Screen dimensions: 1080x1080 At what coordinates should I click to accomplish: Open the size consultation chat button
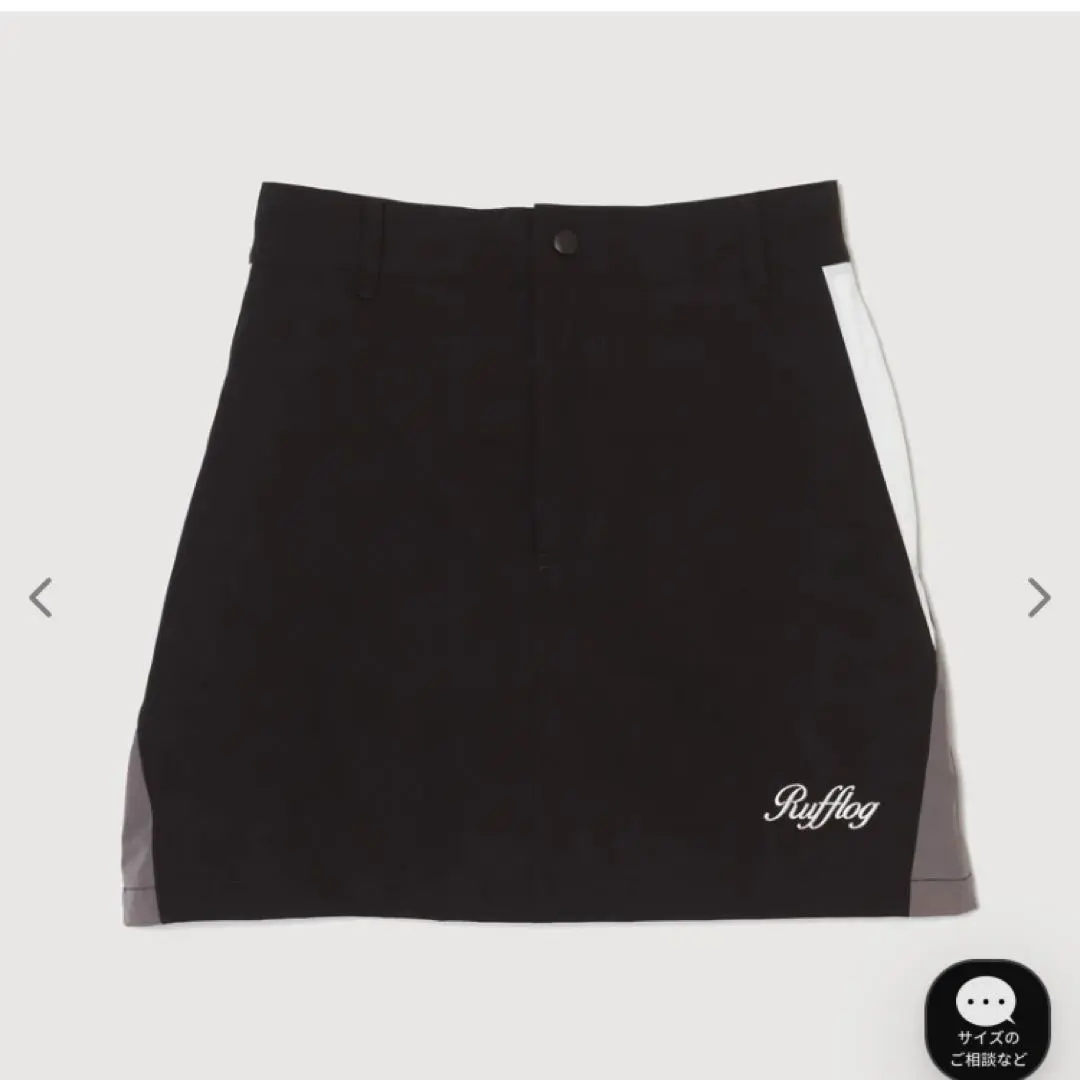tap(987, 1020)
